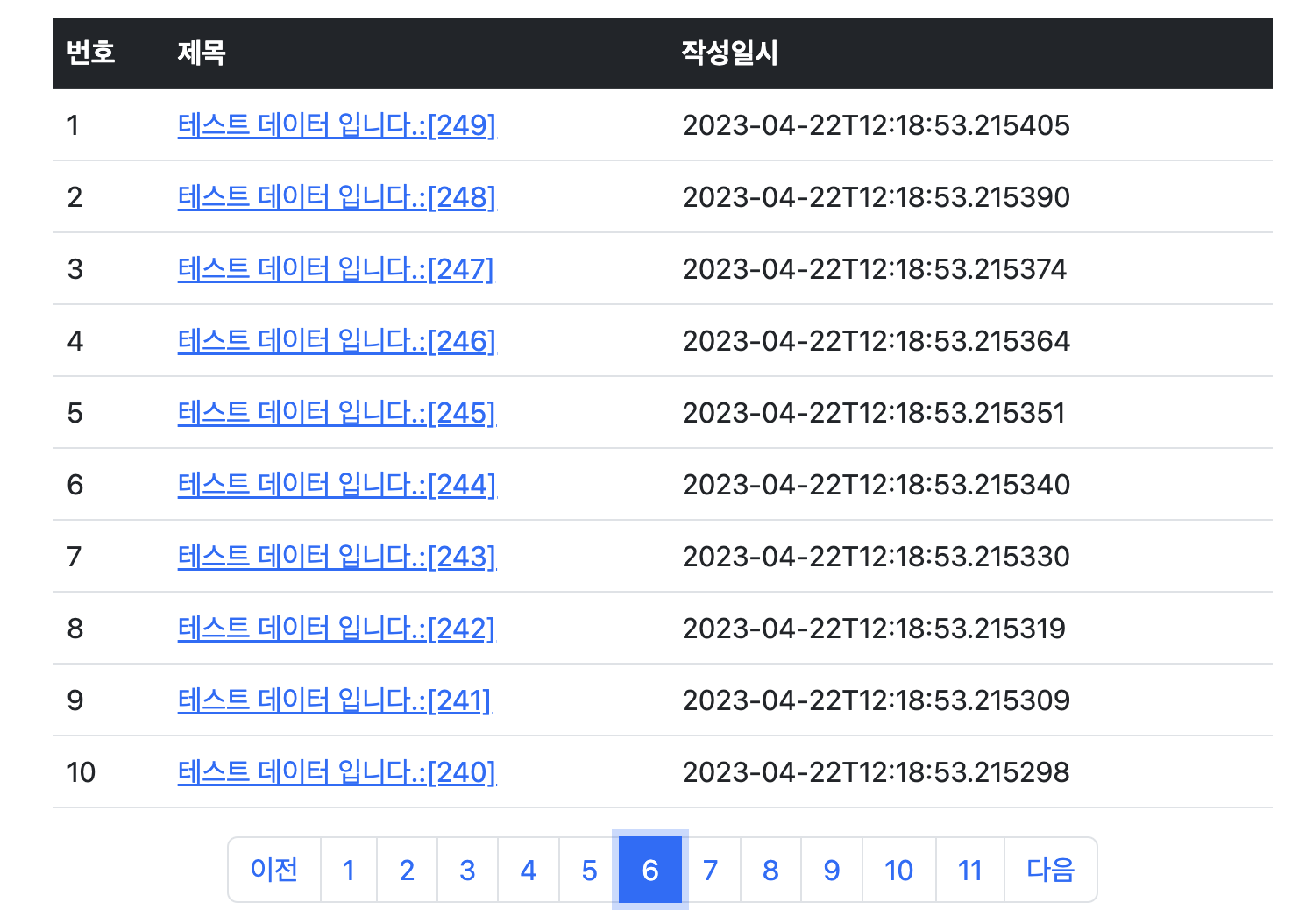Go to the previous page with 이전

[274, 870]
